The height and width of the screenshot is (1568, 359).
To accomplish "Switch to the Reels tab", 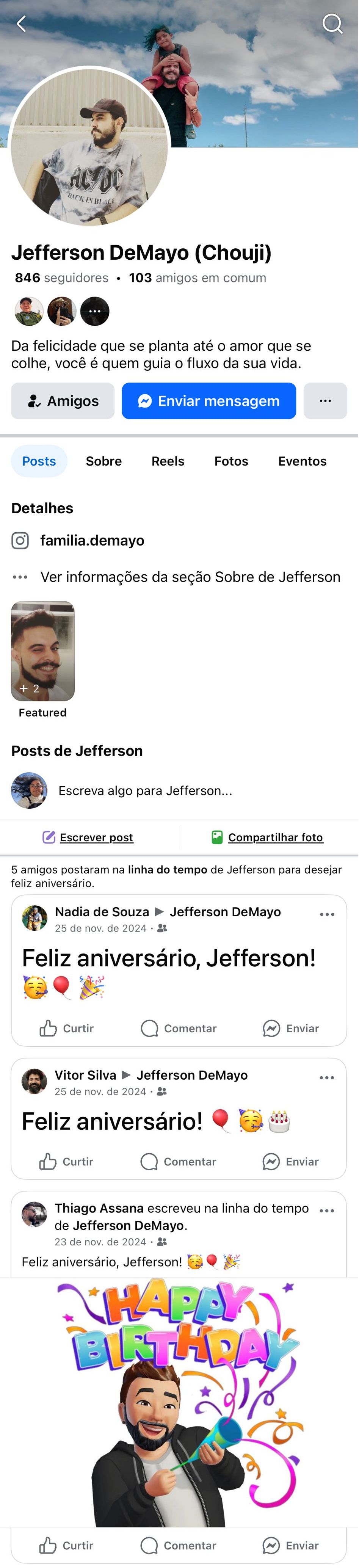I will (x=168, y=461).
